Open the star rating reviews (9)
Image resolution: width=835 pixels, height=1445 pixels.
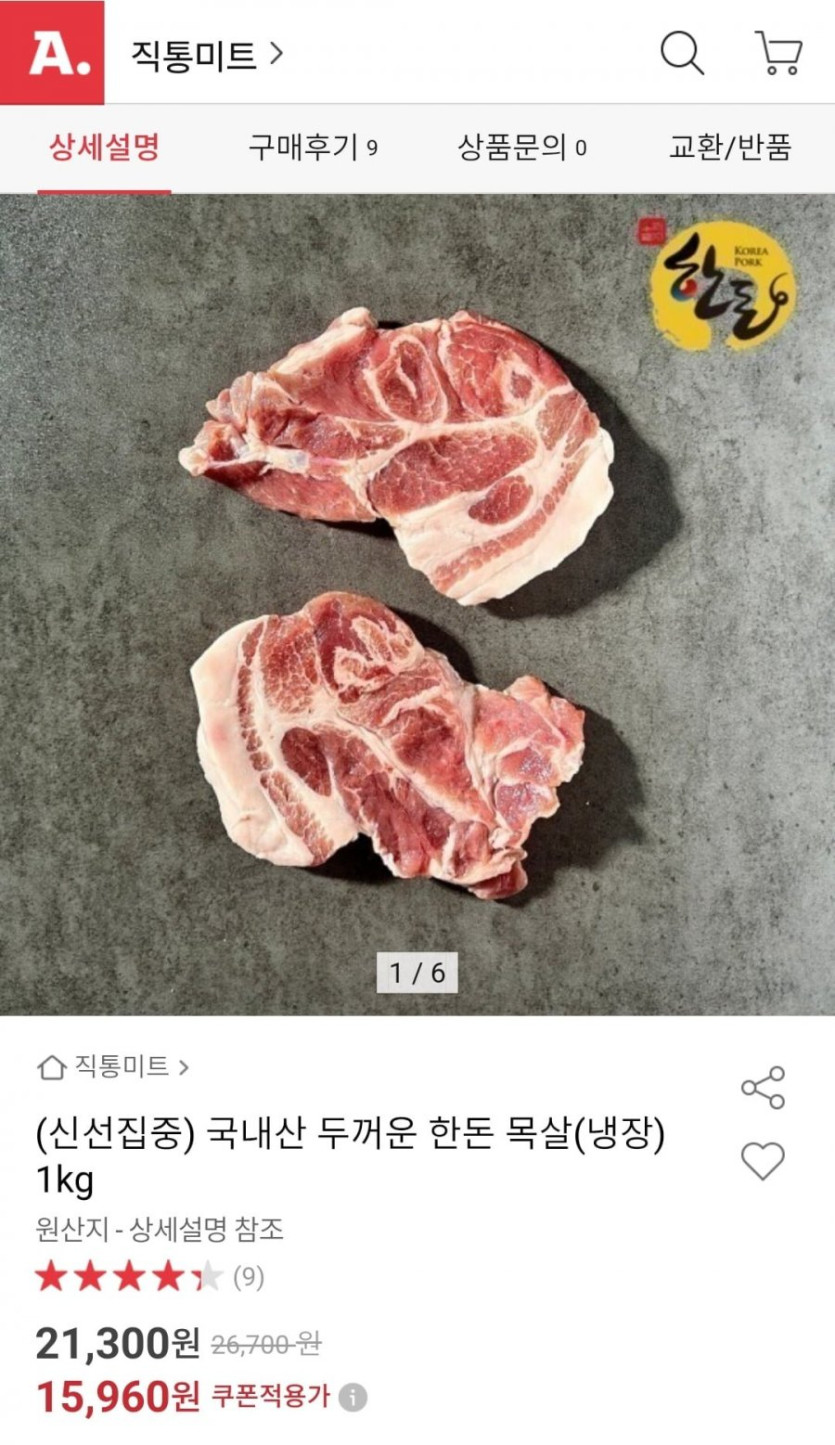click(x=150, y=1277)
